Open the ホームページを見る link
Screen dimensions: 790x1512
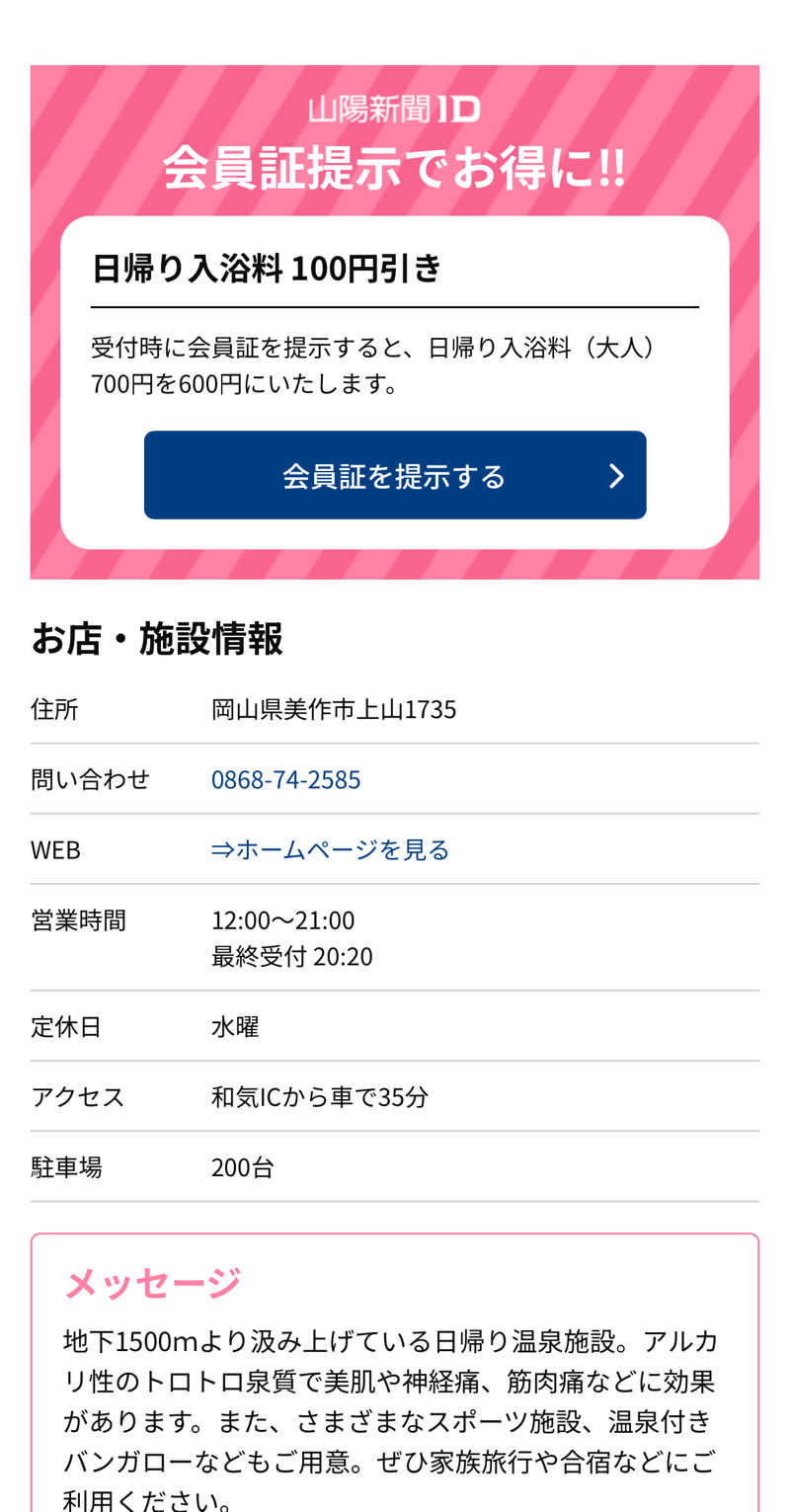coord(331,849)
